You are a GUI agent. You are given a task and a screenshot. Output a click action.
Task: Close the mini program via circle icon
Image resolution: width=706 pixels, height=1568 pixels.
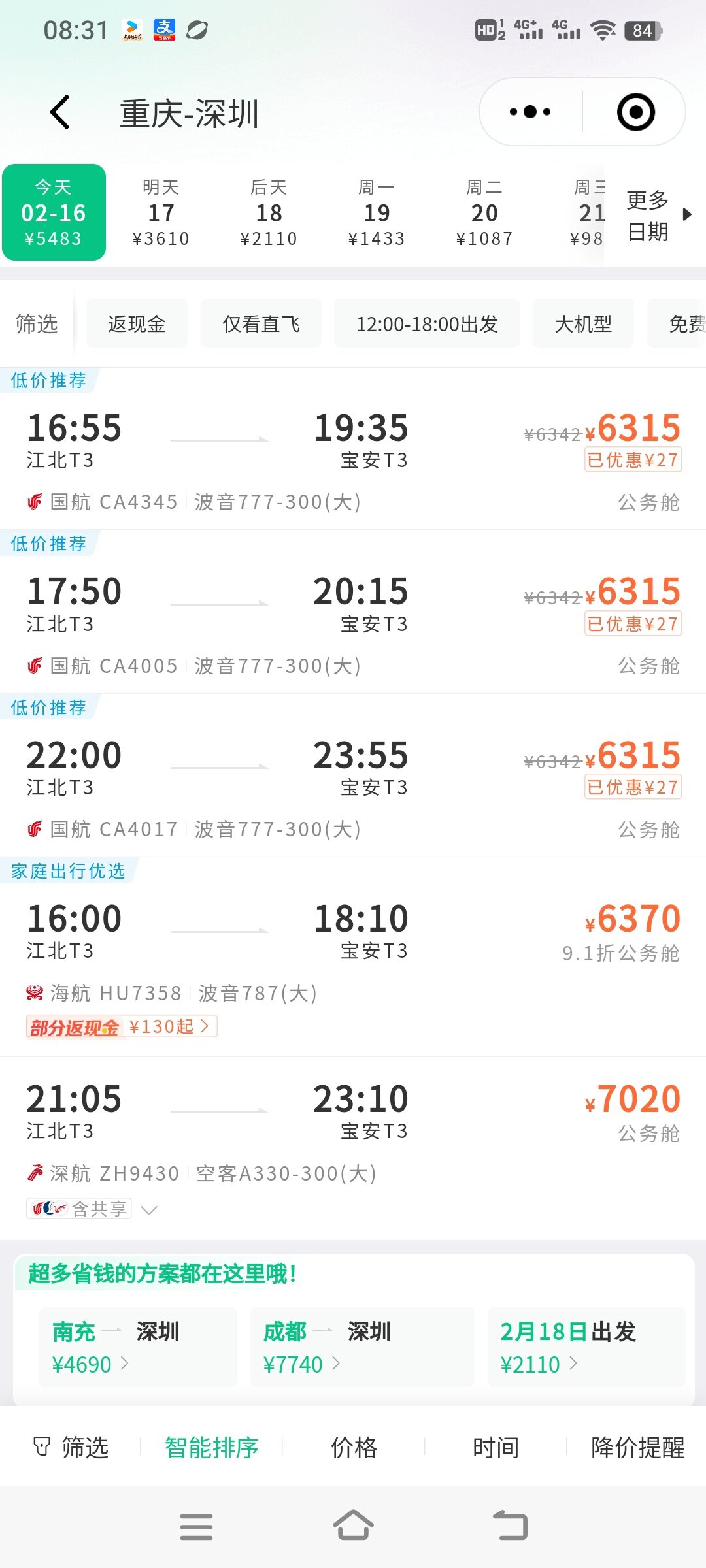tap(635, 112)
